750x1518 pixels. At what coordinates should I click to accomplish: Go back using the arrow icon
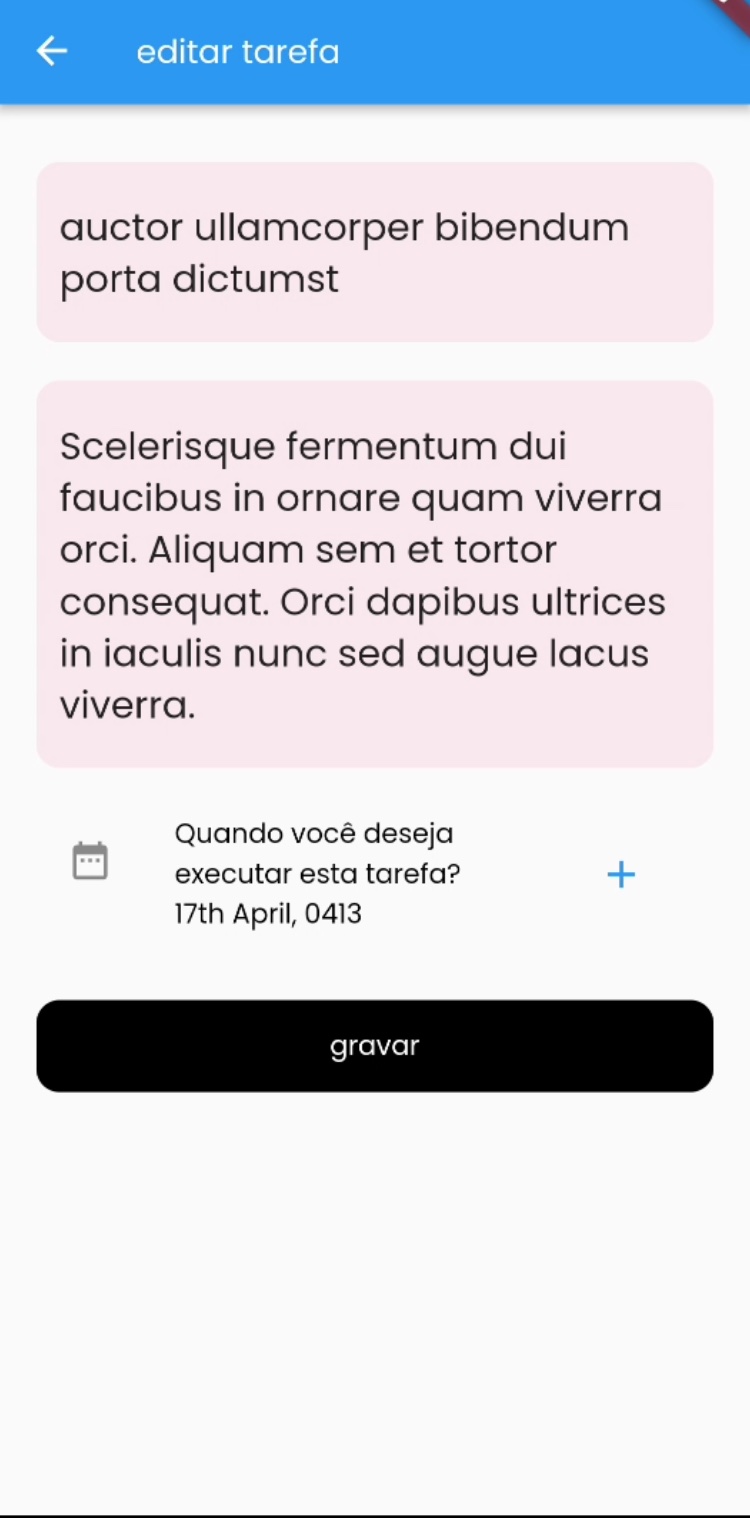(x=51, y=51)
